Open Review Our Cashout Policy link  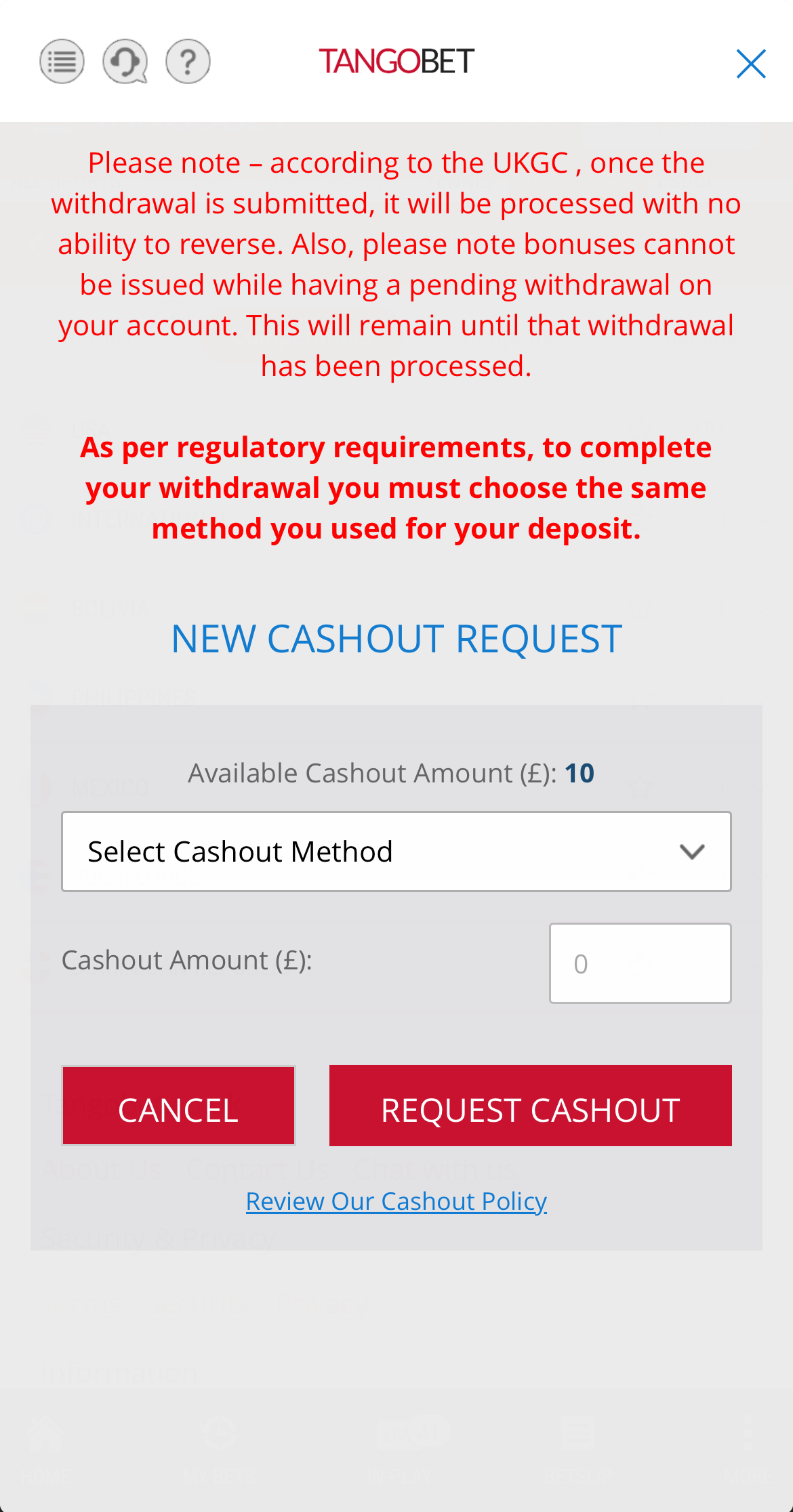click(396, 1200)
